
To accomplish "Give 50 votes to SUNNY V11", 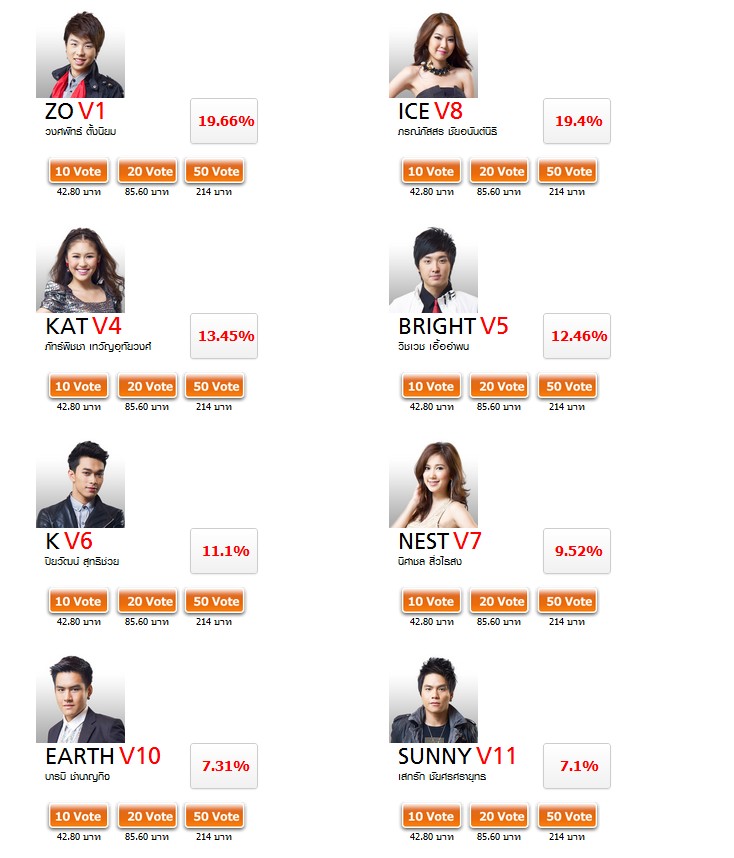I will click(x=568, y=816).
